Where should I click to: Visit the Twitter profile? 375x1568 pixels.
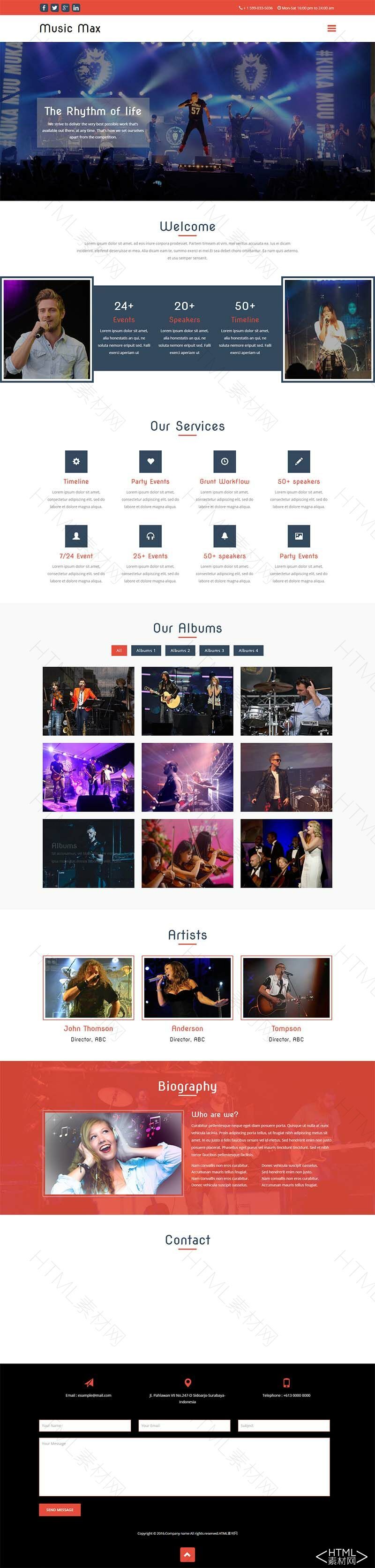point(55,8)
